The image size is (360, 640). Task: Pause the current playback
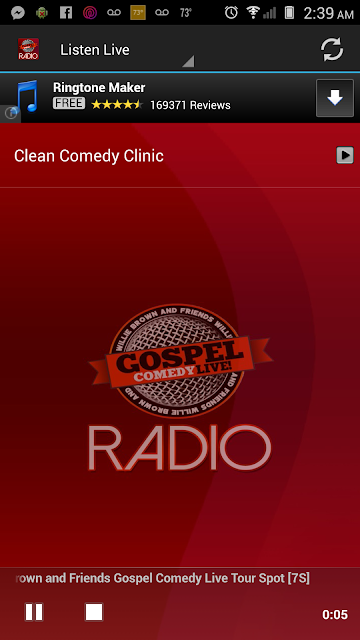(34, 612)
